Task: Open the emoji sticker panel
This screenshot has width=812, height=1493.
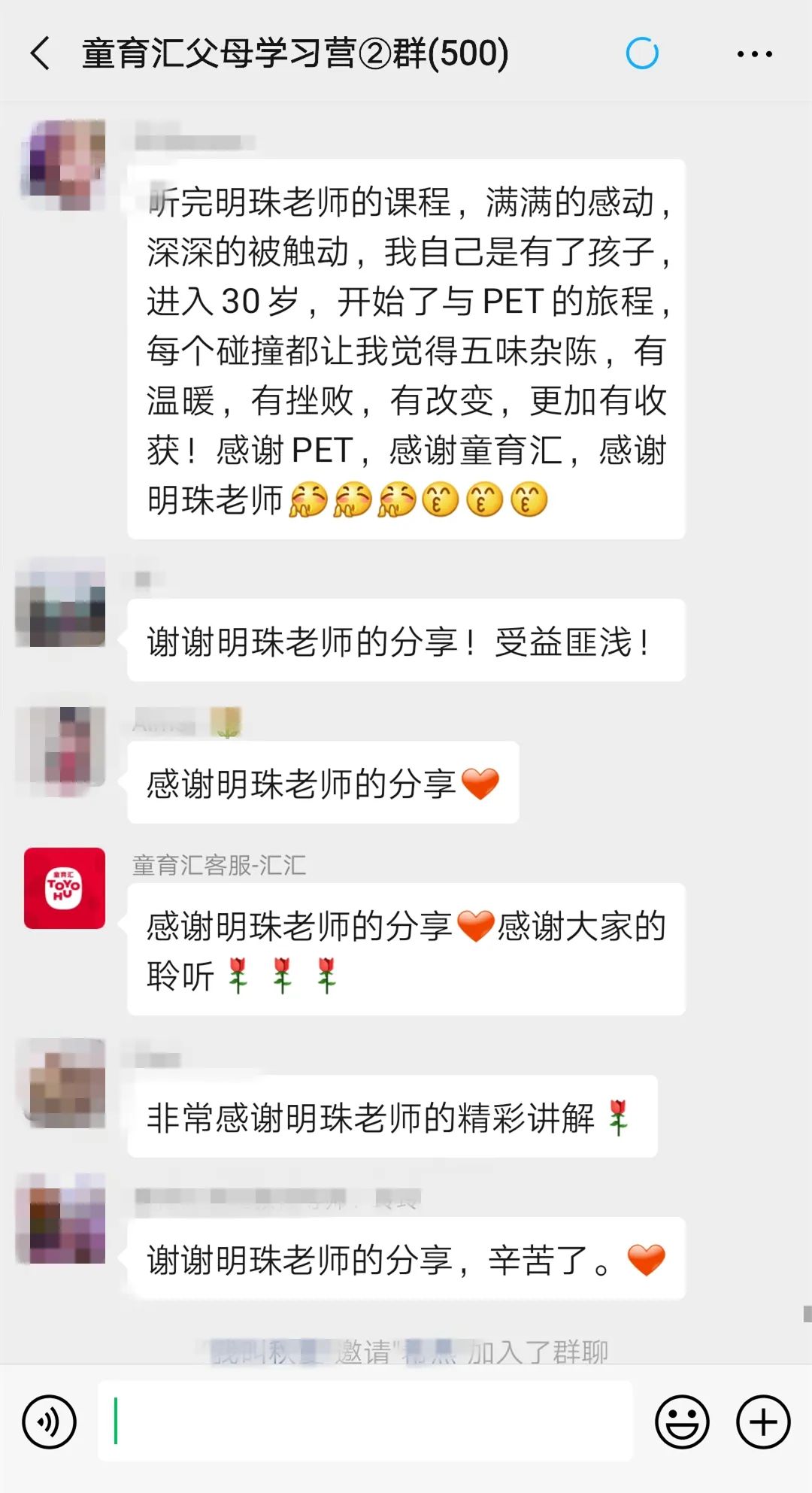Action: pos(682,1422)
